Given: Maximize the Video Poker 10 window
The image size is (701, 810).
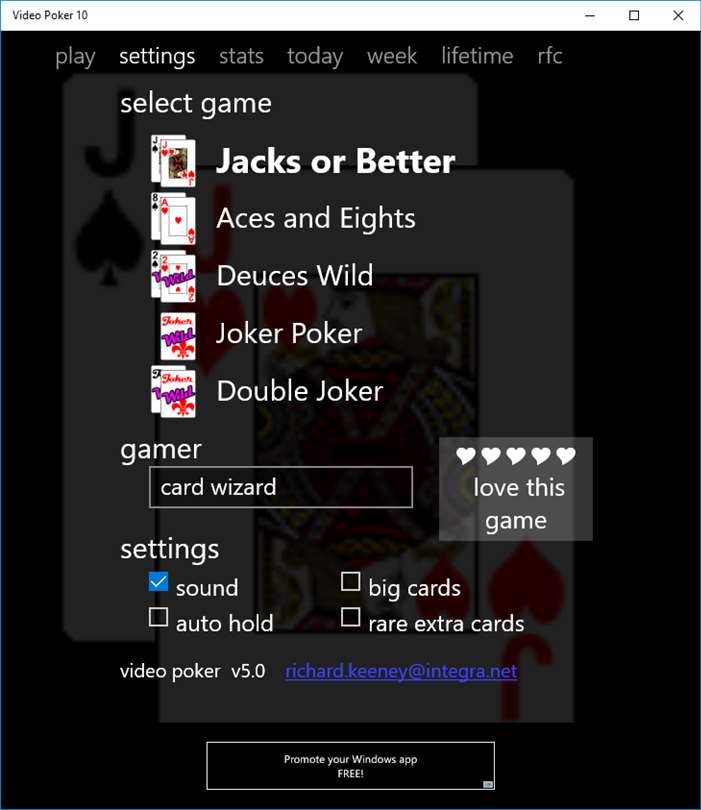Looking at the screenshot, I should click(633, 15).
